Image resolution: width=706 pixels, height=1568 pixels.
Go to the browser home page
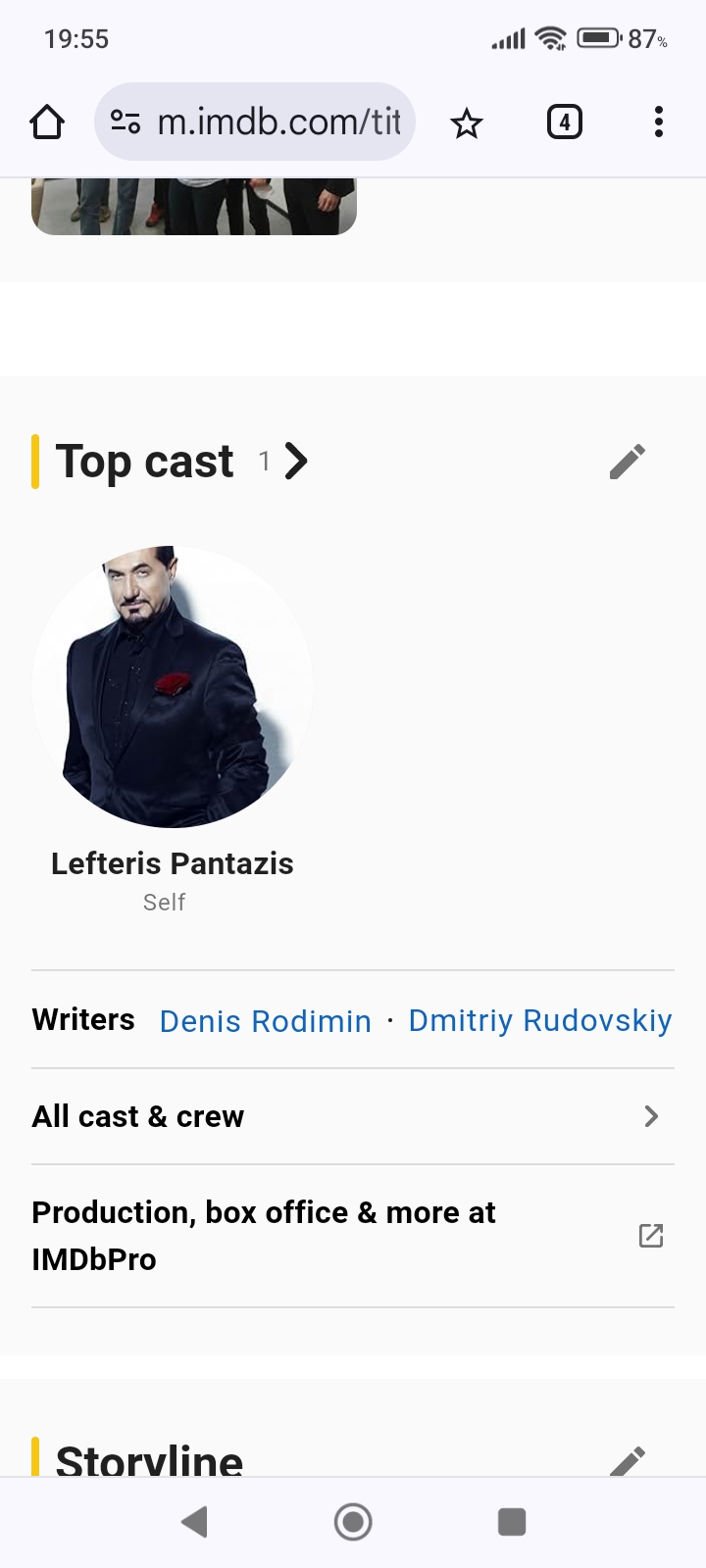point(47,122)
